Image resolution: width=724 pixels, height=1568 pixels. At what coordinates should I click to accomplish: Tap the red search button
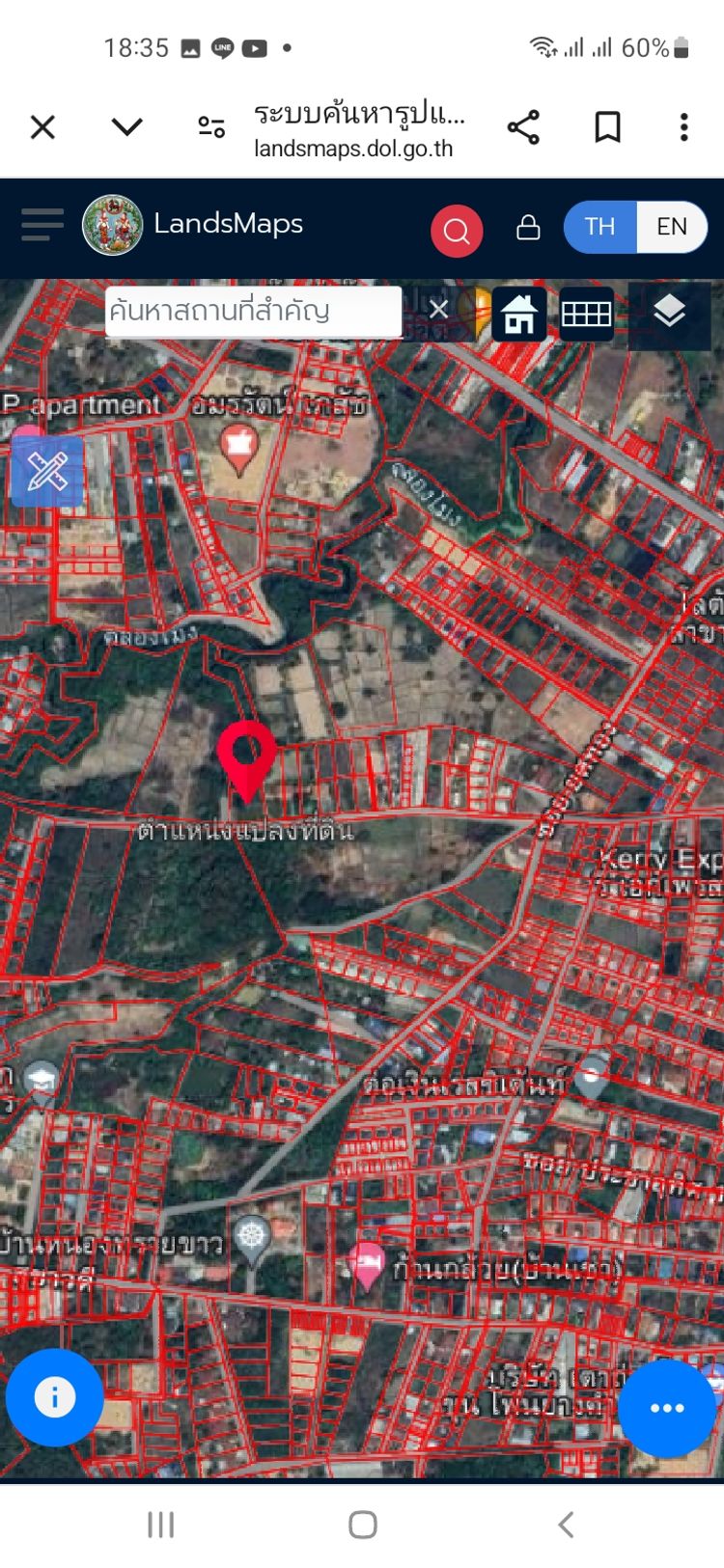coord(457,230)
